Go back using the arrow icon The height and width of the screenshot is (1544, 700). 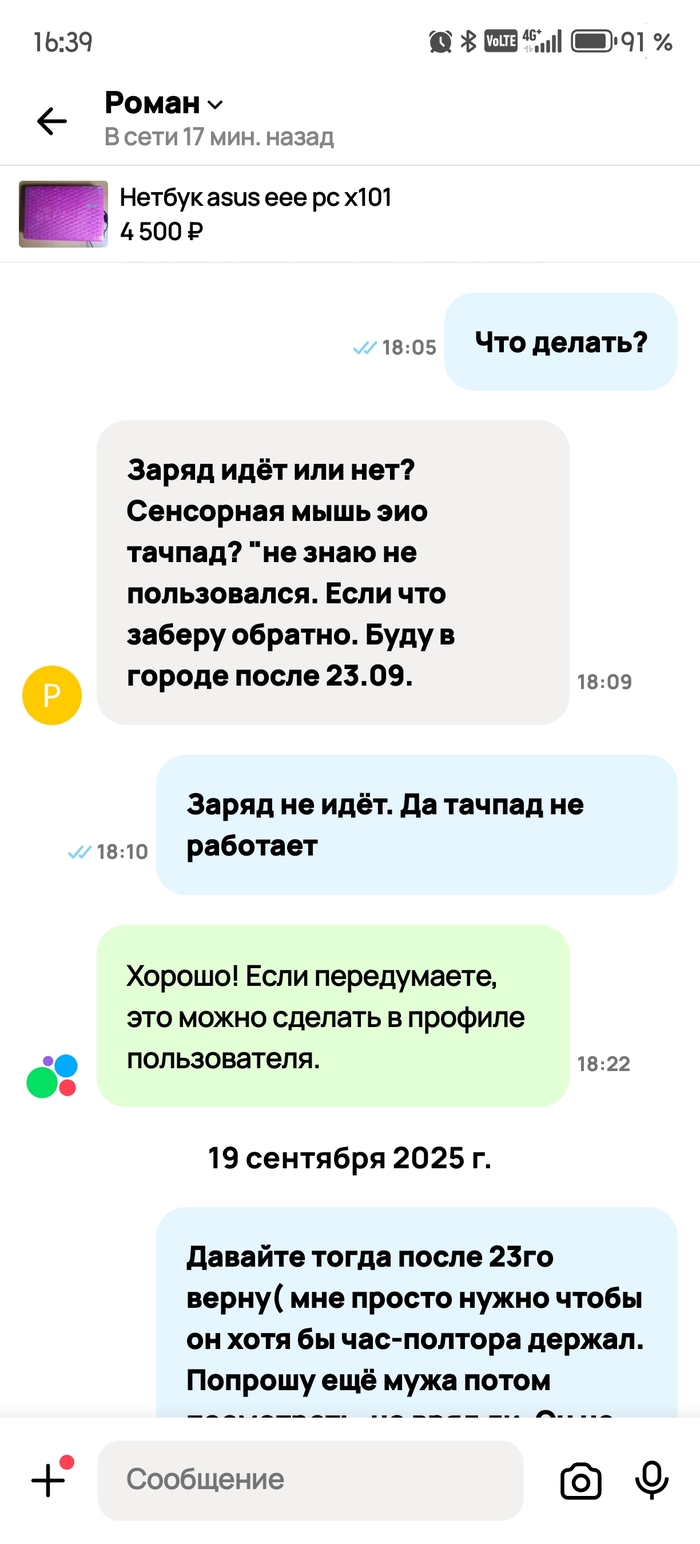click(52, 121)
